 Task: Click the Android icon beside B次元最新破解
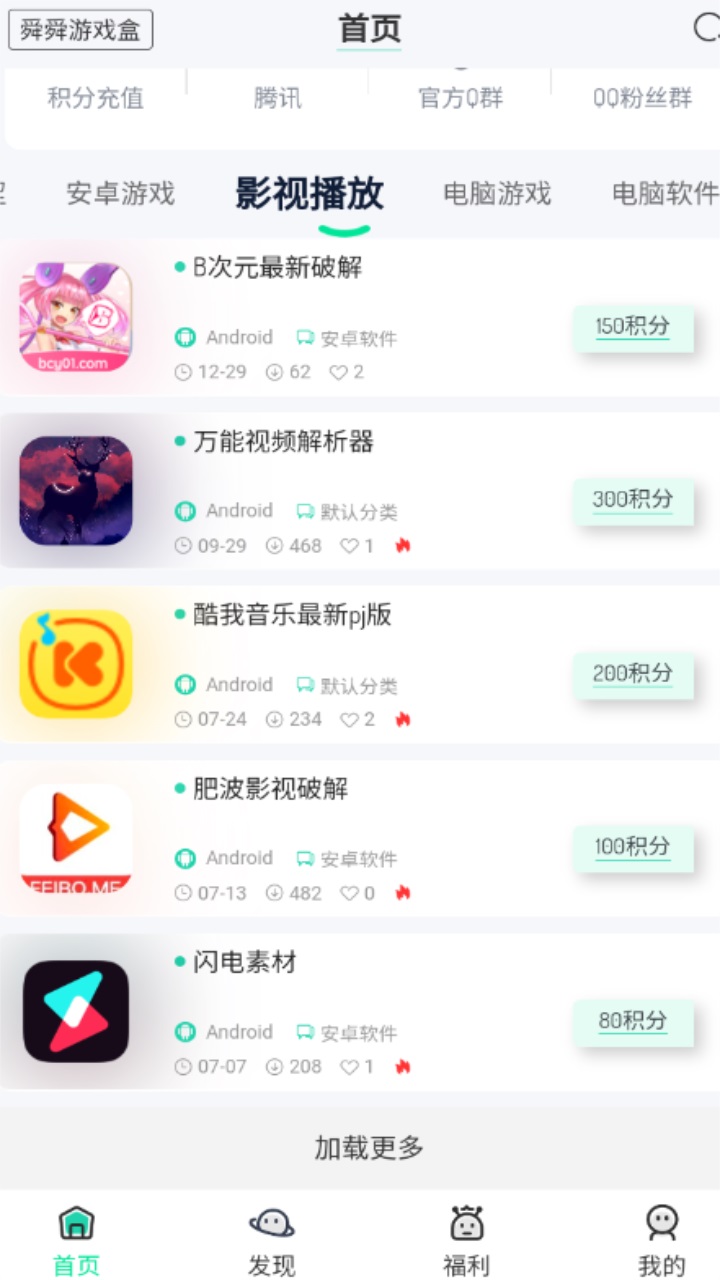(184, 337)
